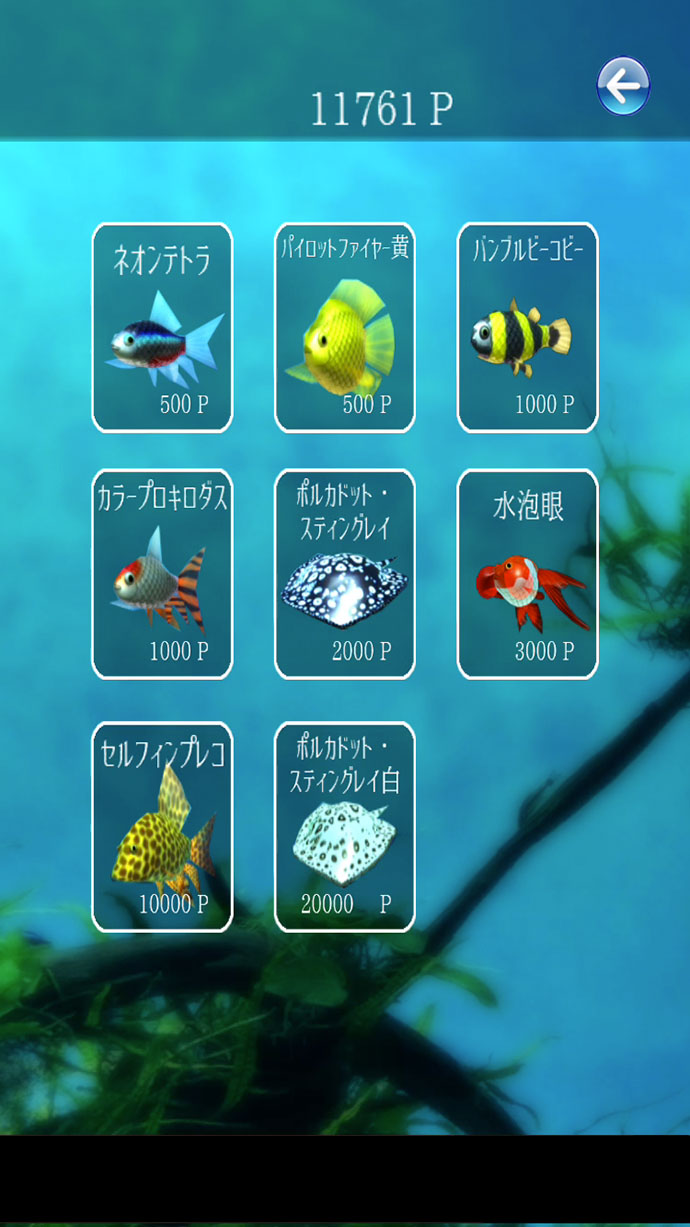
Task: Open the セルフィンプレコ fish card
Action: click(162, 826)
